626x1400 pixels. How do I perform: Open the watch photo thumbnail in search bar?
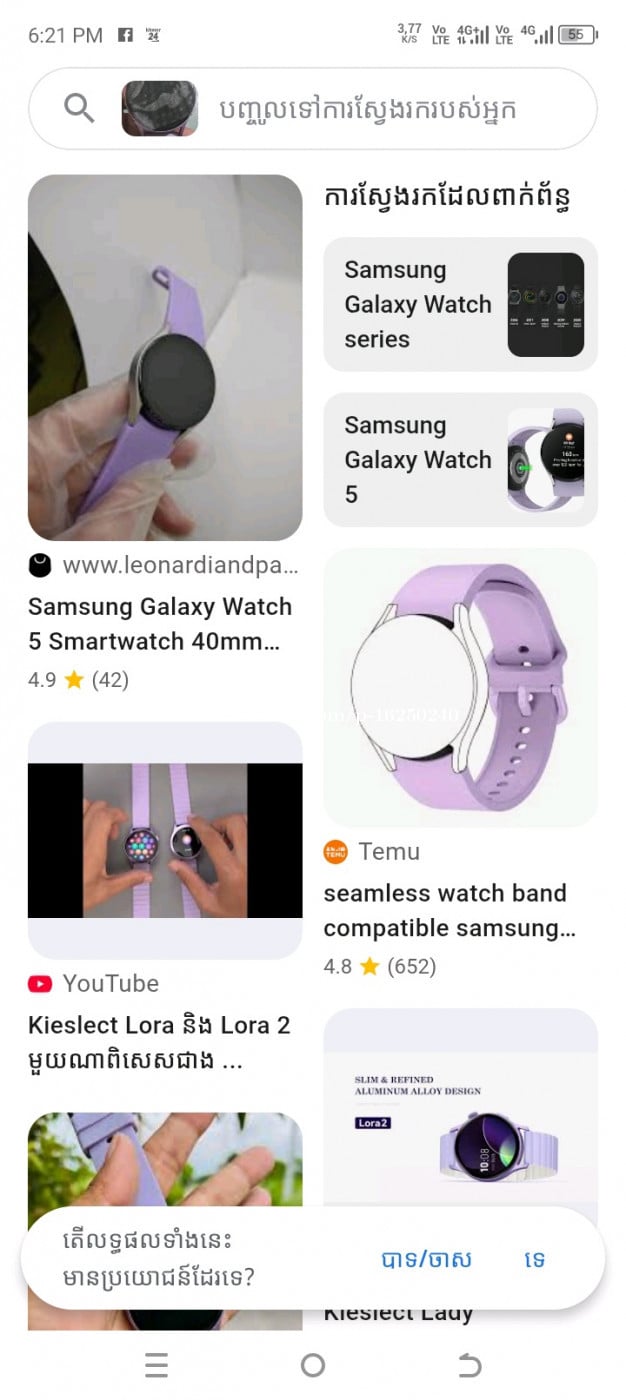(160, 109)
